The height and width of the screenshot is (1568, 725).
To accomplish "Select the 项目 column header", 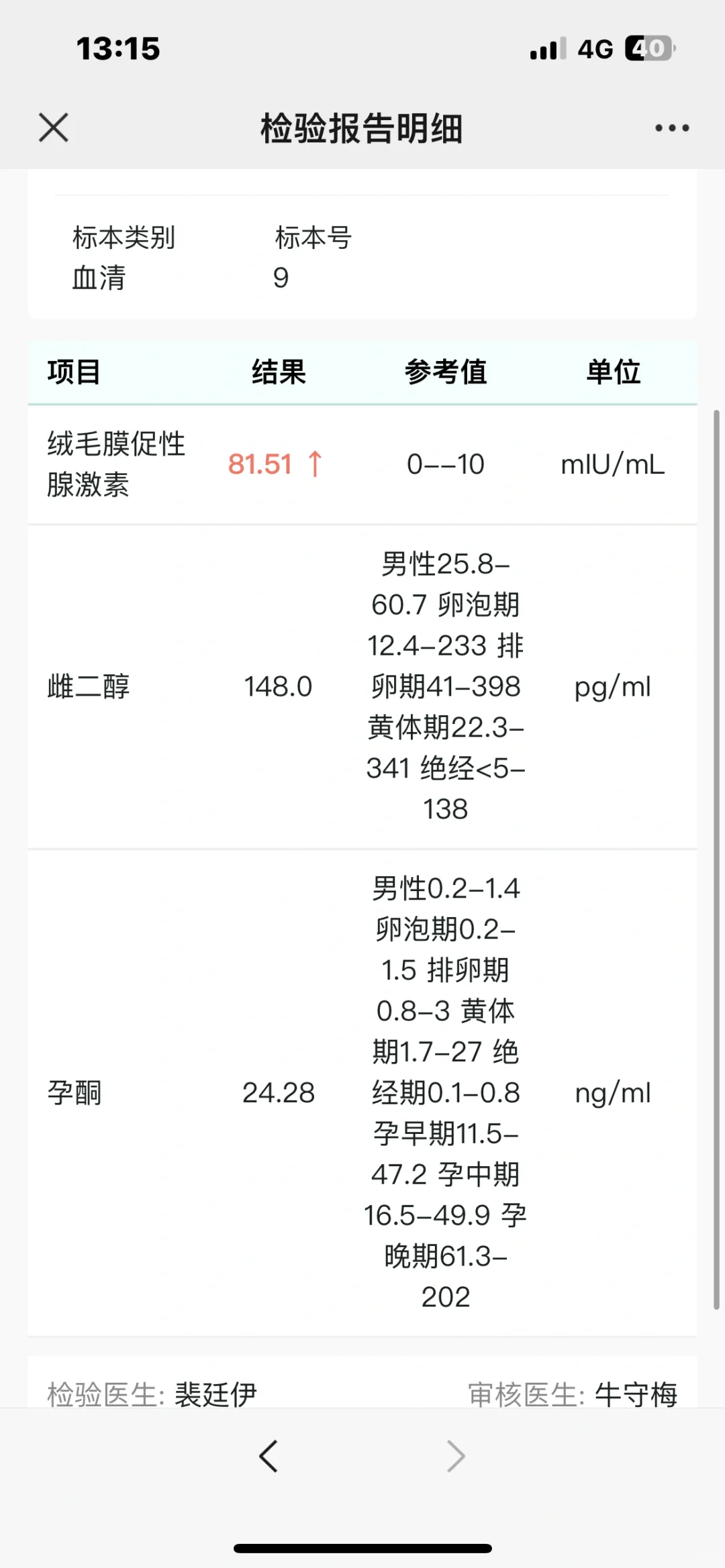I will [74, 372].
